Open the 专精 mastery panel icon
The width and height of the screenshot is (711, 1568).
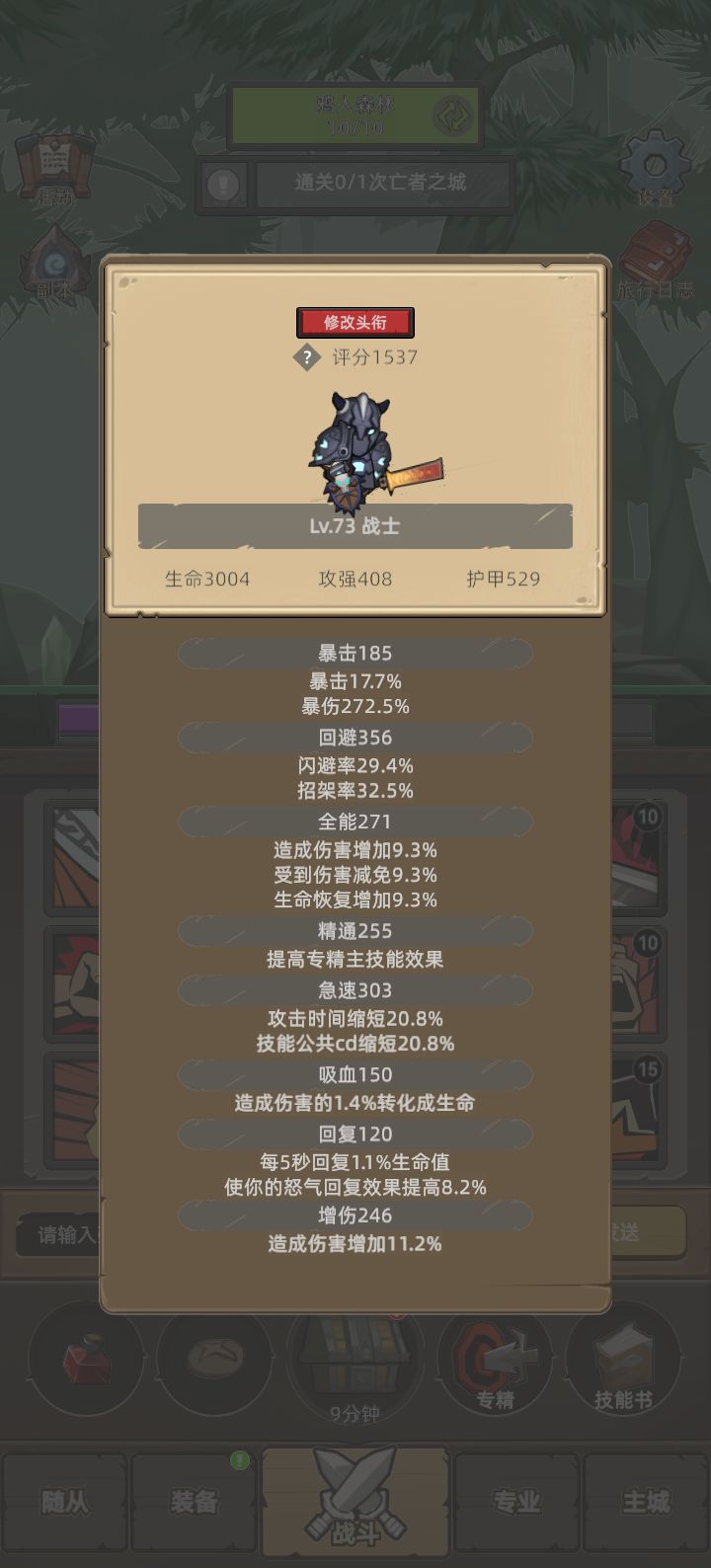coord(496,1361)
